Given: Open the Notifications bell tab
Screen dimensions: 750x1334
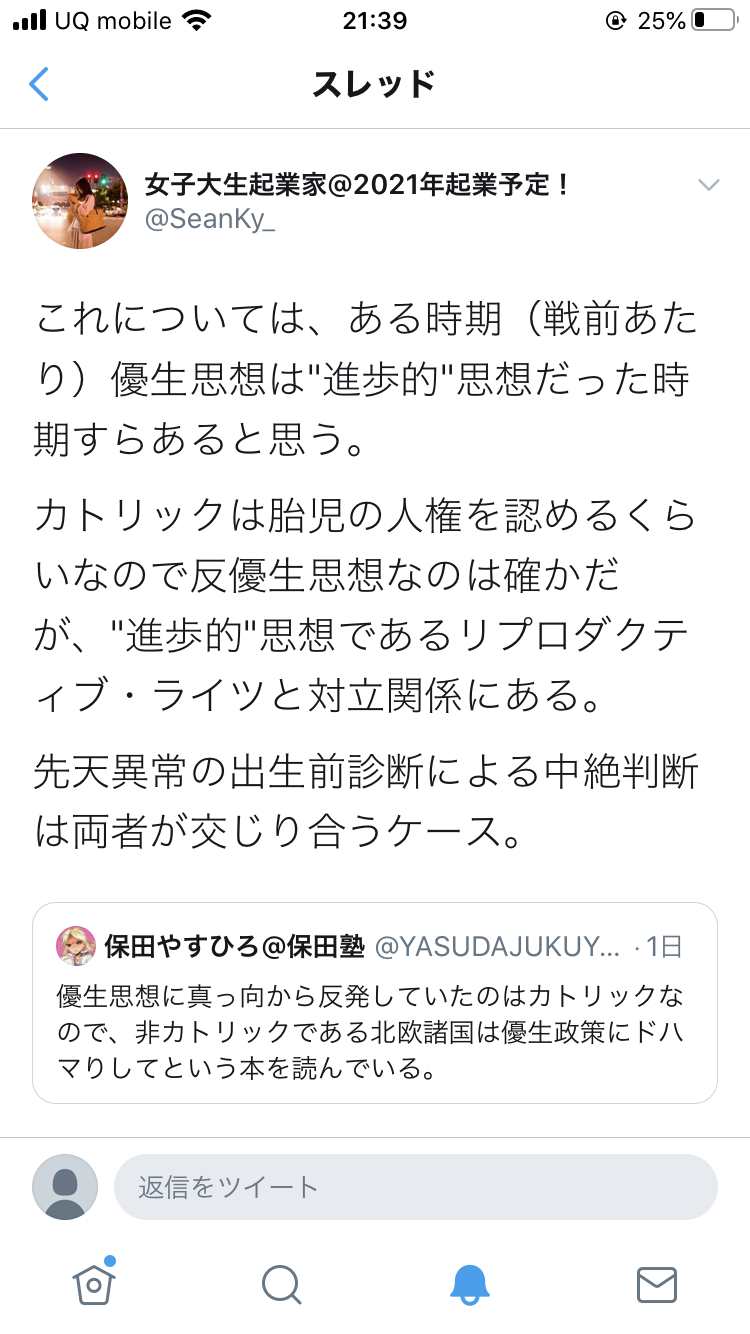Looking at the screenshot, I should pos(469,1284).
